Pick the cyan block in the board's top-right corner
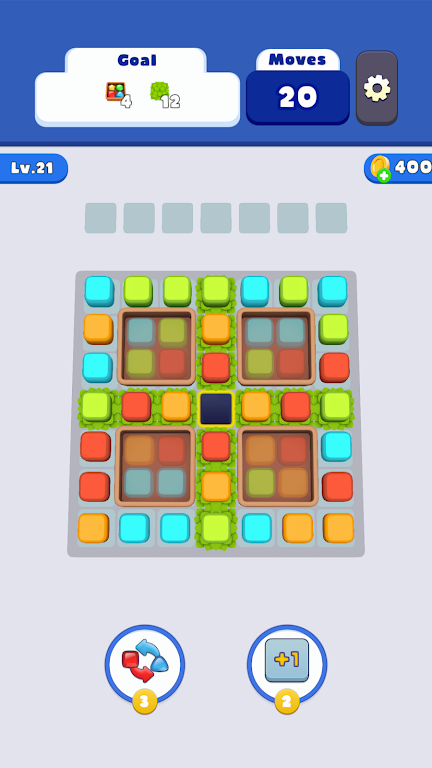The width and height of the screenshot is (432, 768). [333, 291]
